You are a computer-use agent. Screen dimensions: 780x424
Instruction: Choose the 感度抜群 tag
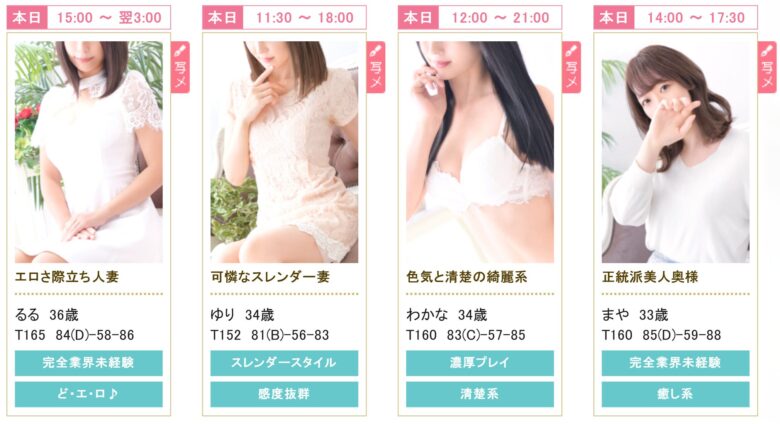[x=284, y=394]
